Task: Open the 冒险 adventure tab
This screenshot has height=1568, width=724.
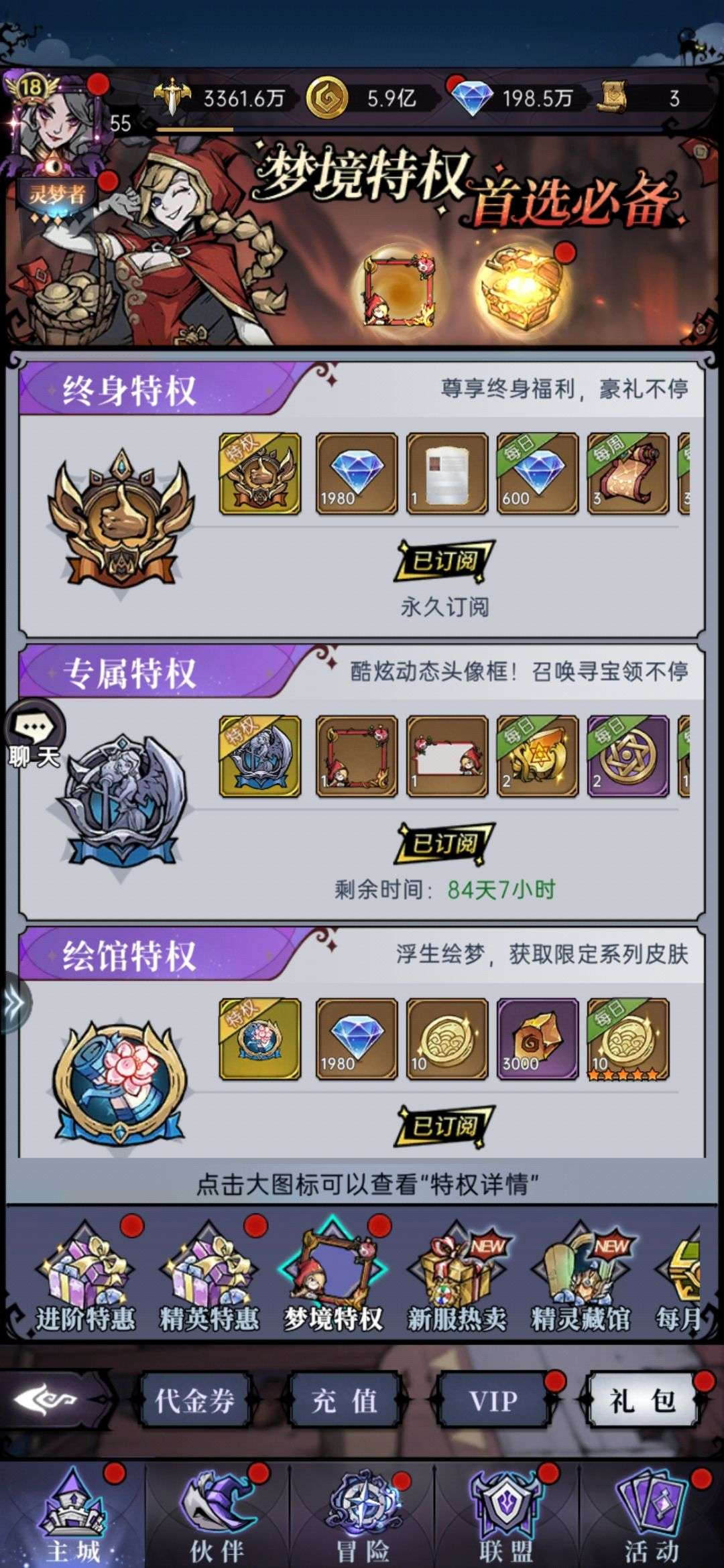Action: (362, 1516)
